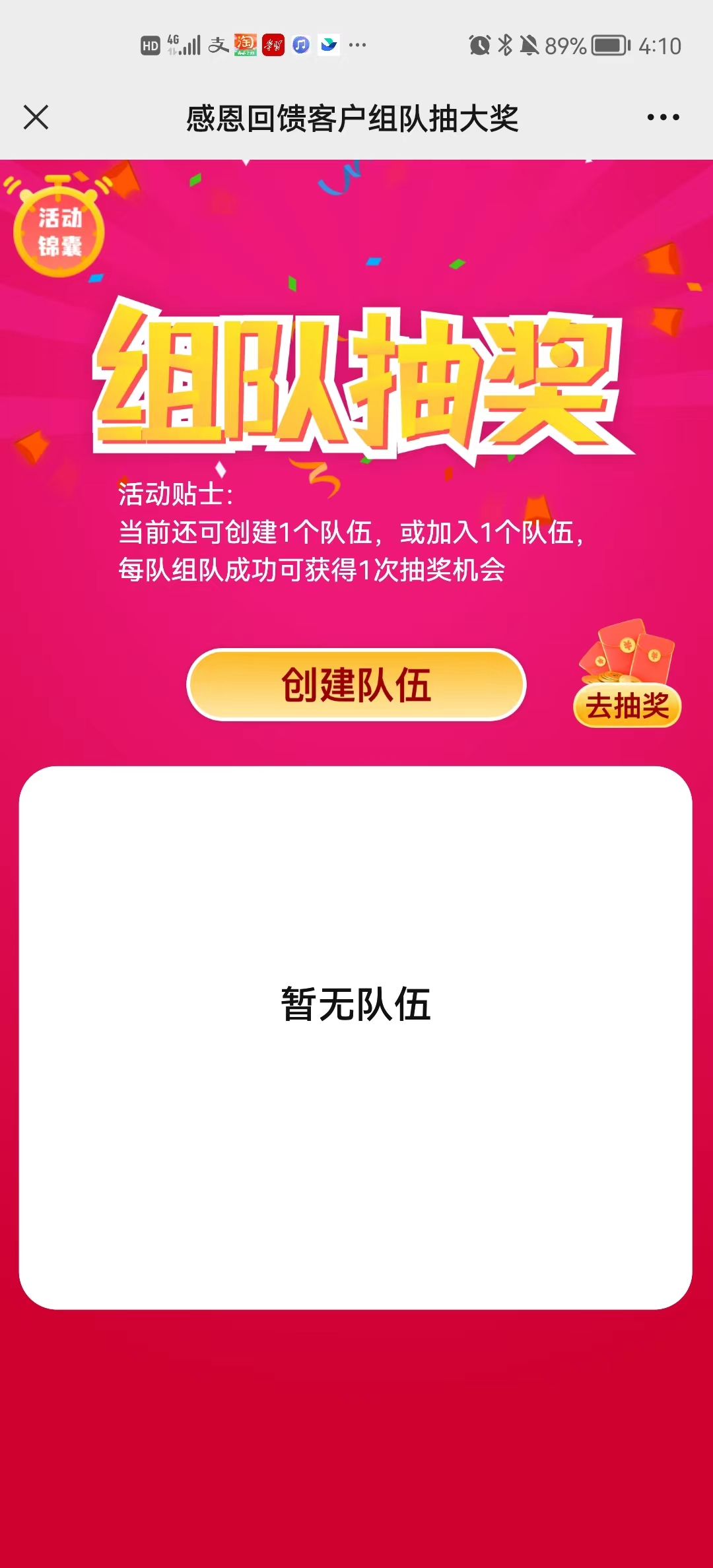
Task: Open the 活动锦囊 activity tips badge
Action: [59, 231]
